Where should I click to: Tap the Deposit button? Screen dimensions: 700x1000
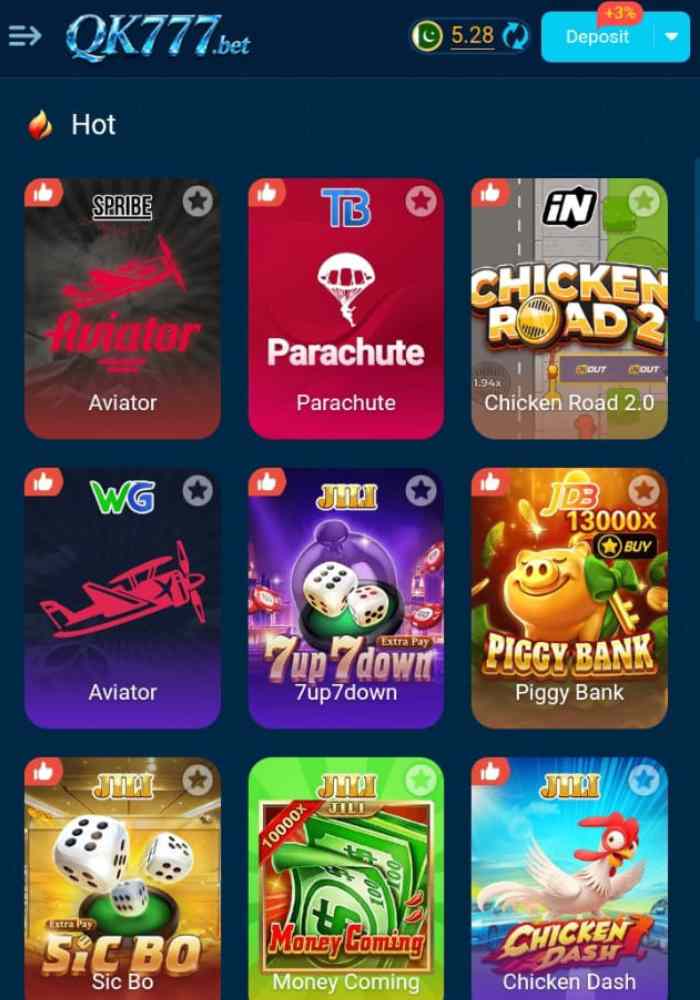(597, 37)
